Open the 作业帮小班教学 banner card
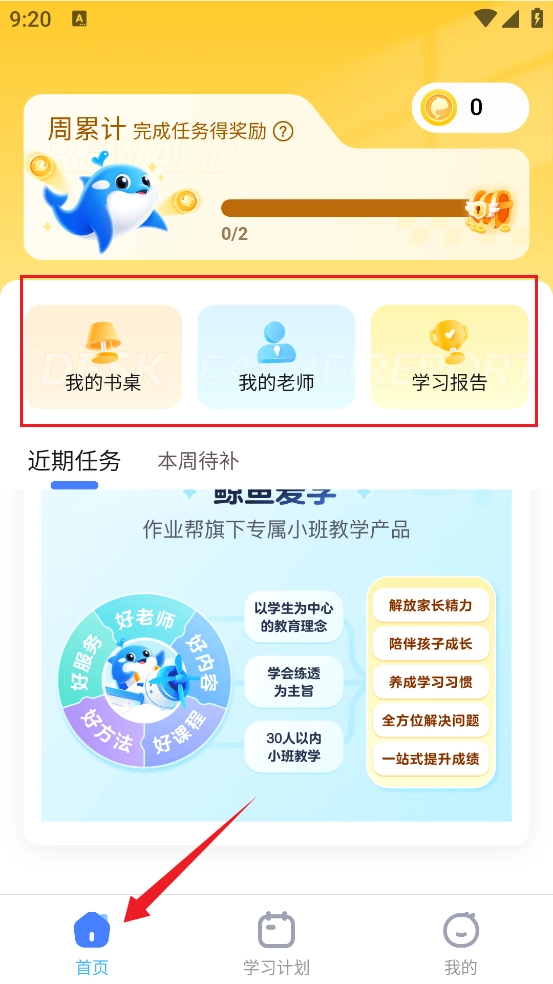553x984 pixels. (276, 655)
